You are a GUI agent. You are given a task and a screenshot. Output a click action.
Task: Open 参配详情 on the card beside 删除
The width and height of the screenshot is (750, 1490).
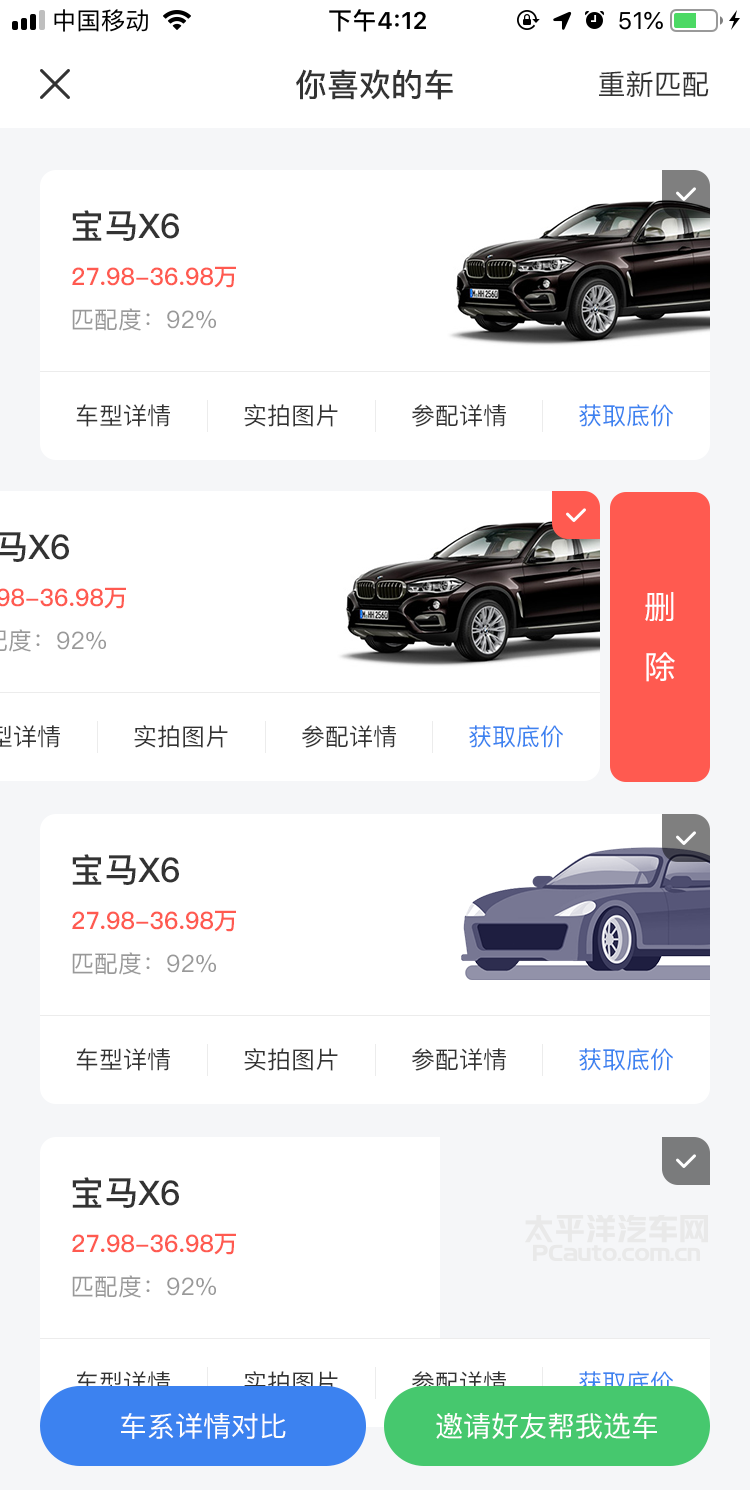click(349, 737)
